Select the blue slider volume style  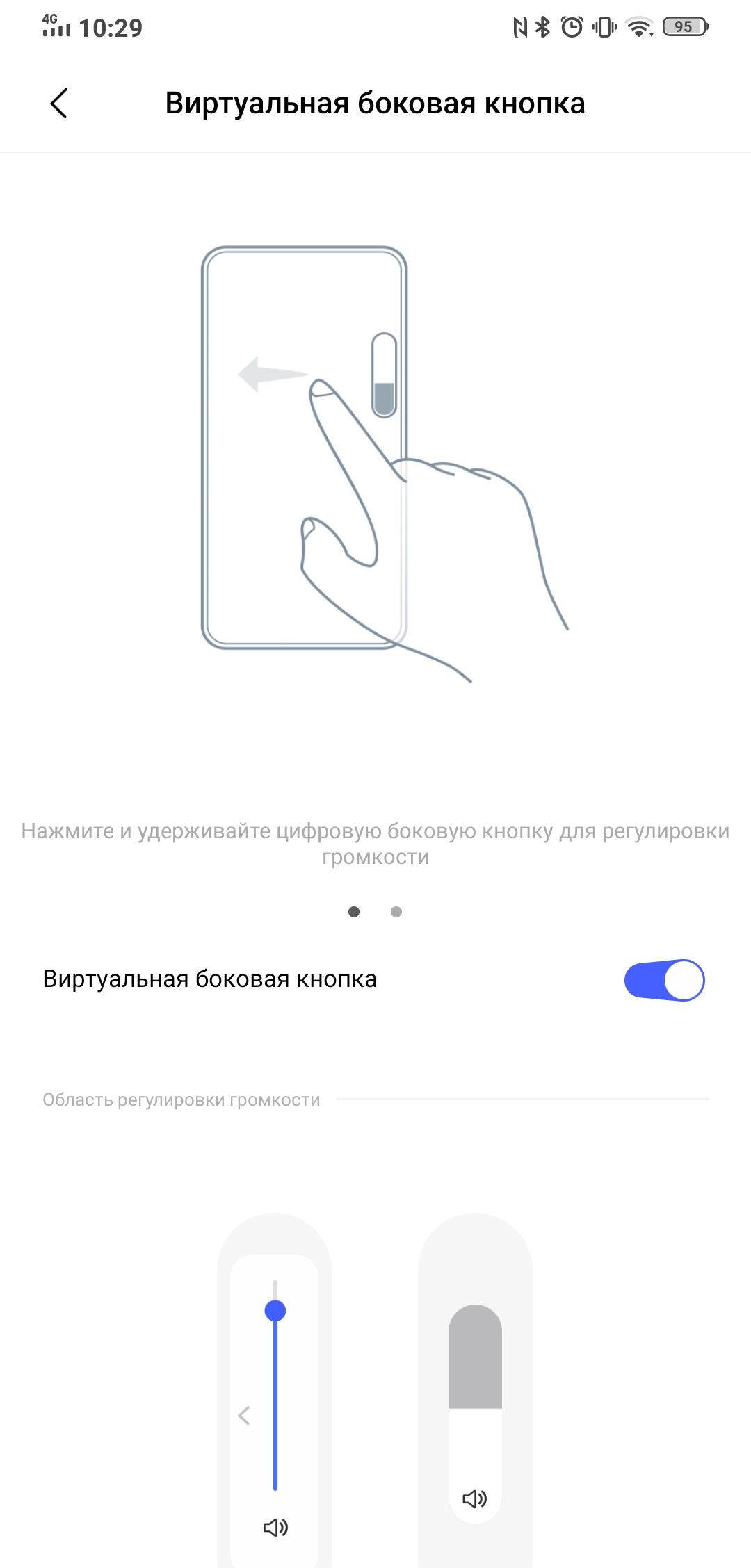click(275, 1390)
